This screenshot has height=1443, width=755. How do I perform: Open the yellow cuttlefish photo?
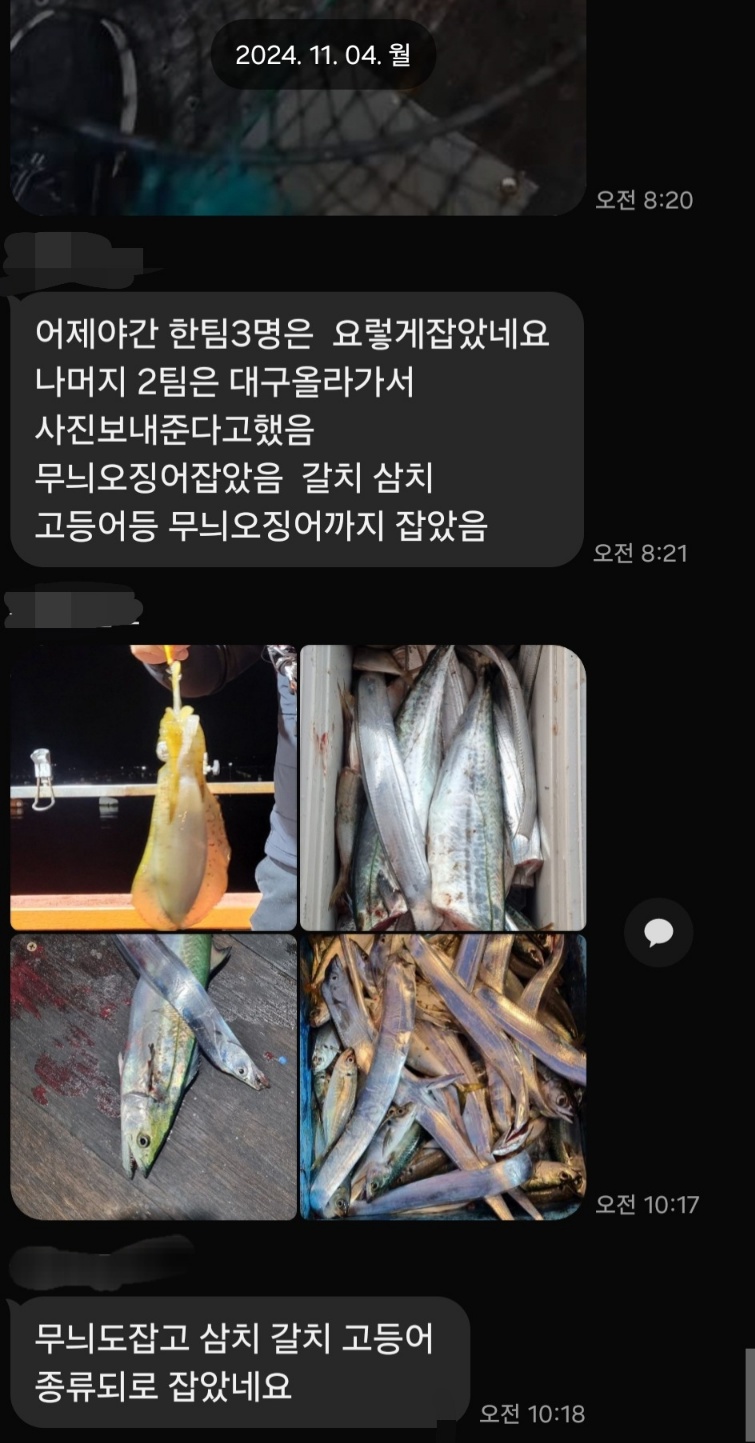(x=153, y=787)
